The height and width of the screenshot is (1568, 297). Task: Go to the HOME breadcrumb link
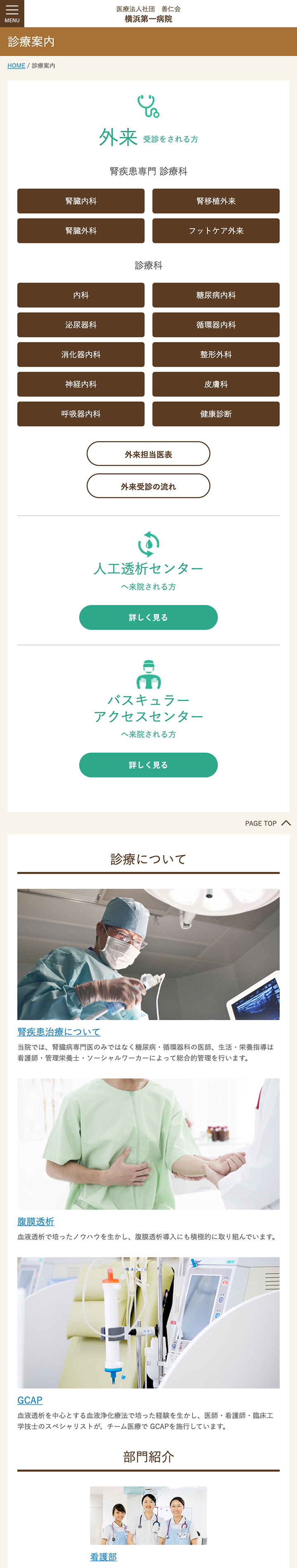[x=16, y=66]
